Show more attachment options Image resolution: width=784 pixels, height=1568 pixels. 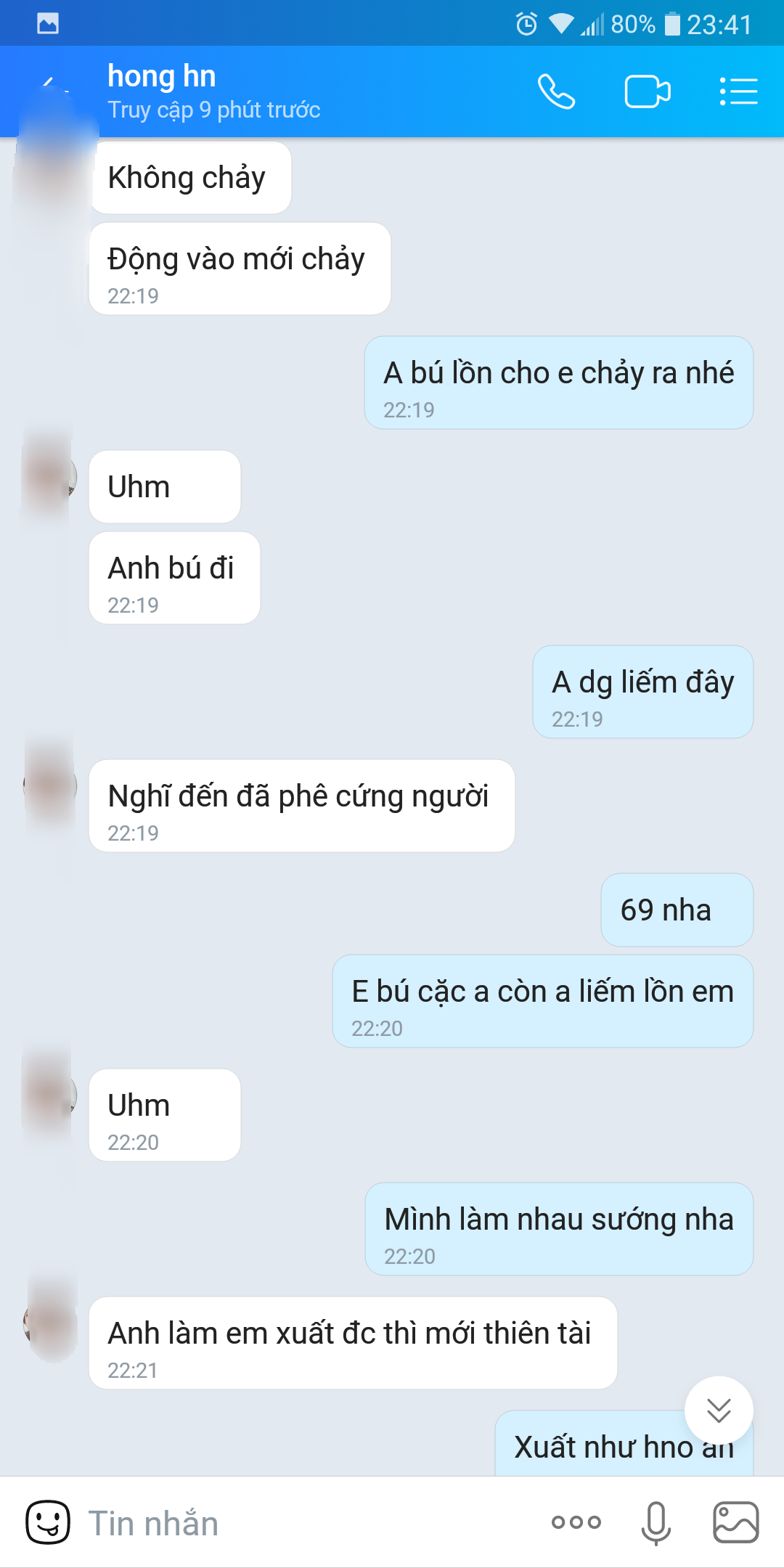coord(576,1522)
